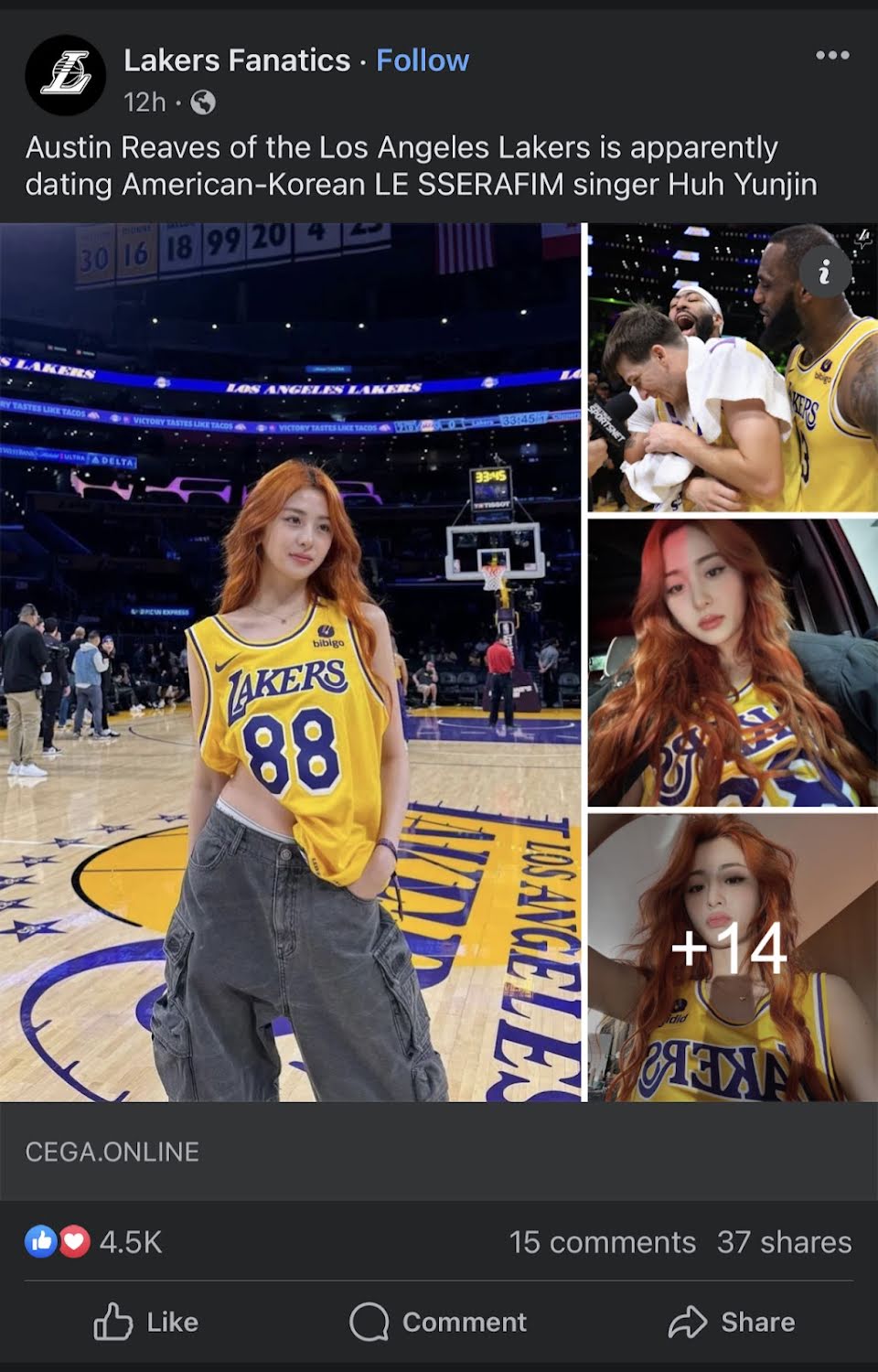View the 4.5K reactions list

coord(94,1242)
